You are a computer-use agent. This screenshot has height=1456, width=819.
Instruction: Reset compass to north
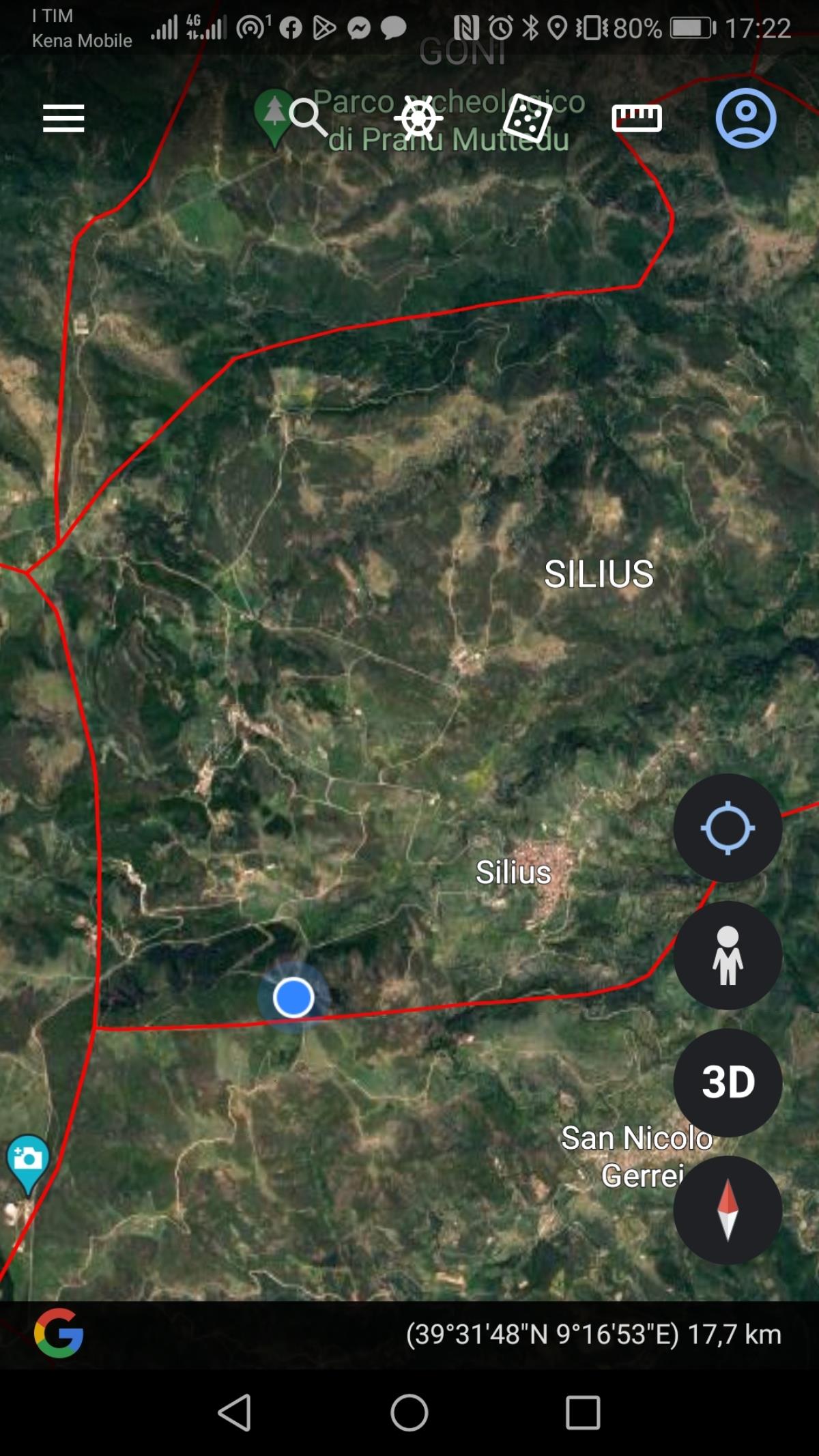[728, 1210]
